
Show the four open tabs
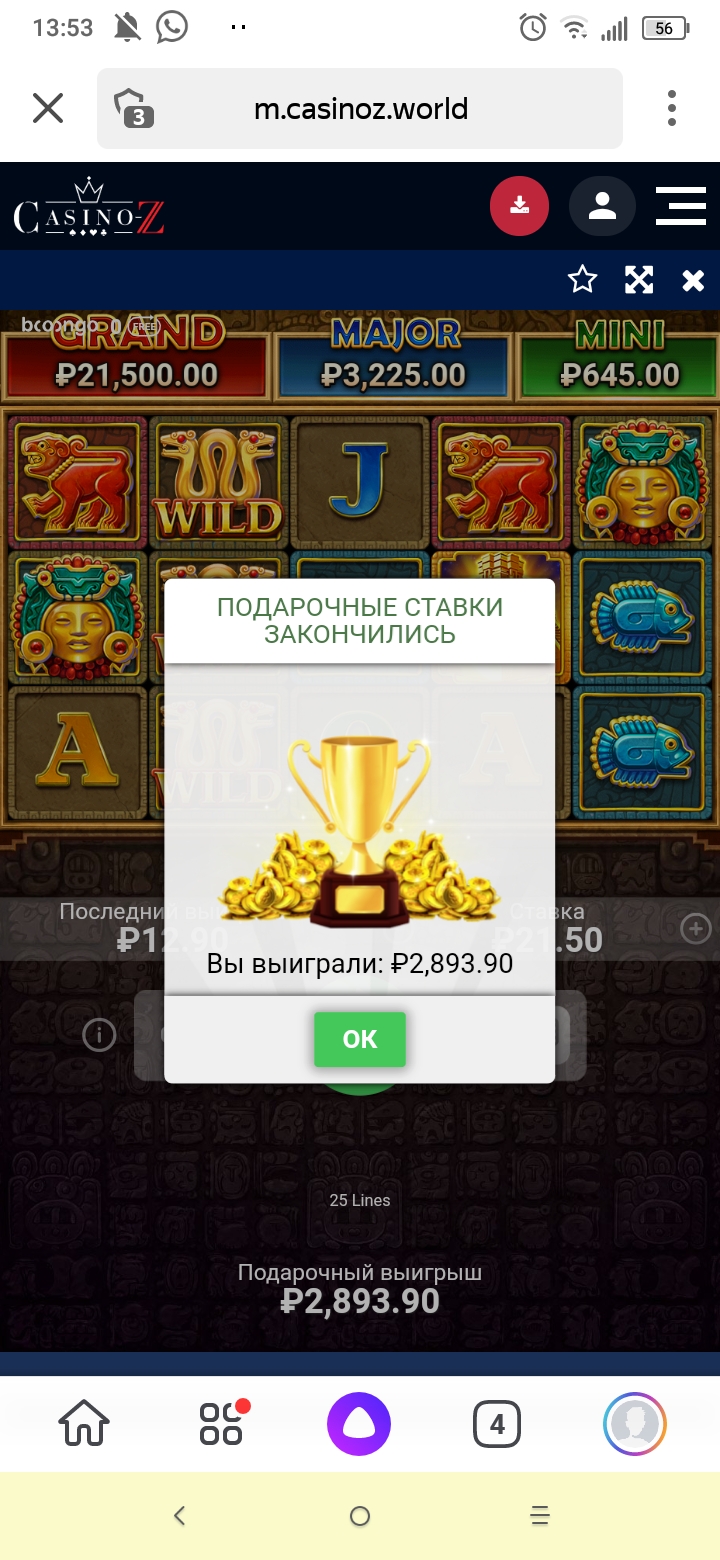click(x=497, y=1423)
